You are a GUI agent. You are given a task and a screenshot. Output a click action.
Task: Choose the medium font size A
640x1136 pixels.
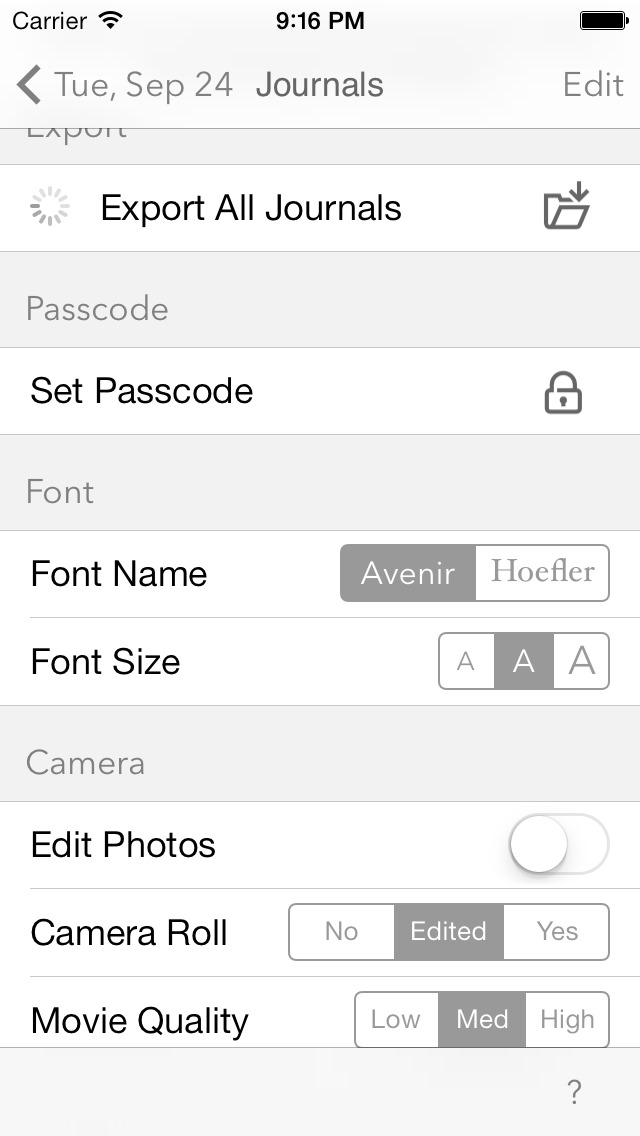pos(524,661)
